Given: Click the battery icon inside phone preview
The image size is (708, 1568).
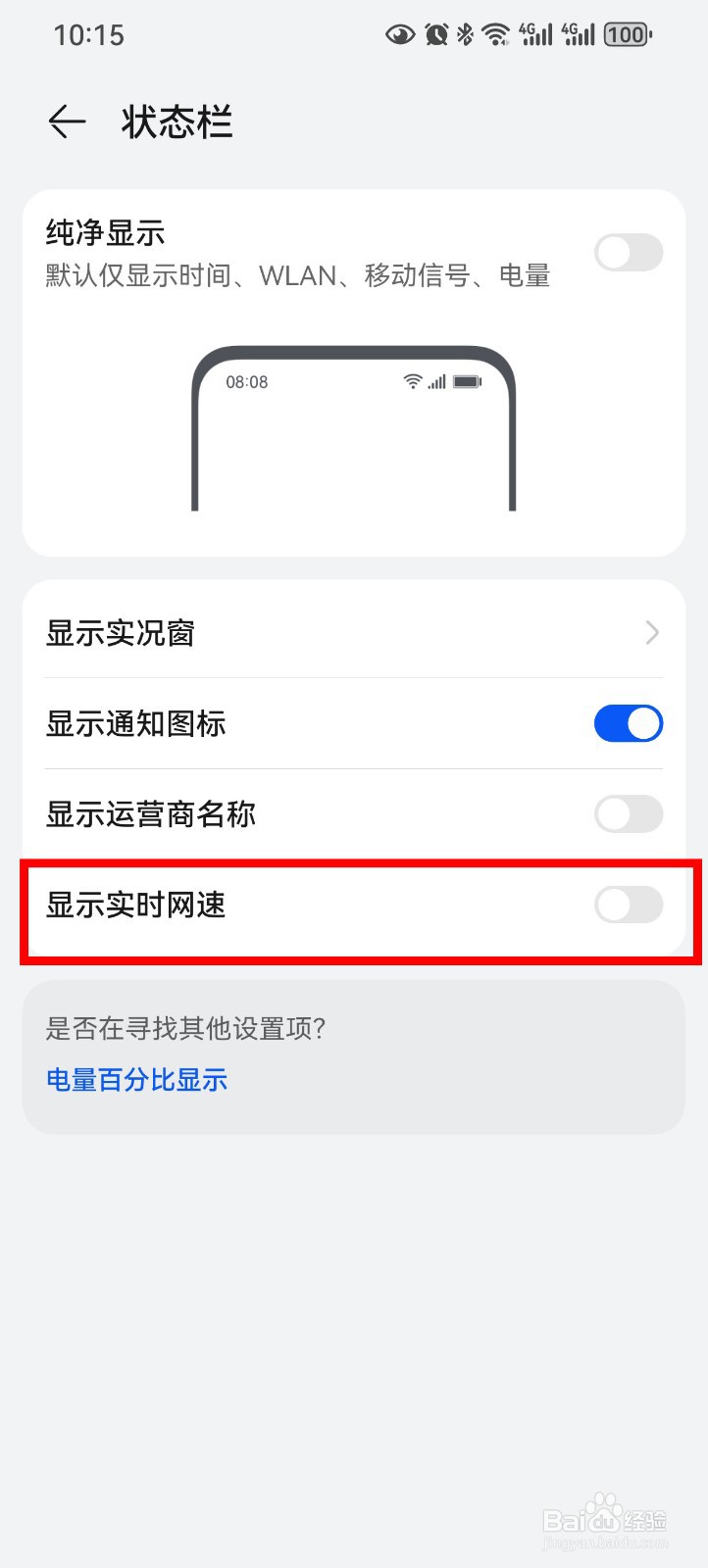Looking at the screenshot, I should click(x=468, y=382).
